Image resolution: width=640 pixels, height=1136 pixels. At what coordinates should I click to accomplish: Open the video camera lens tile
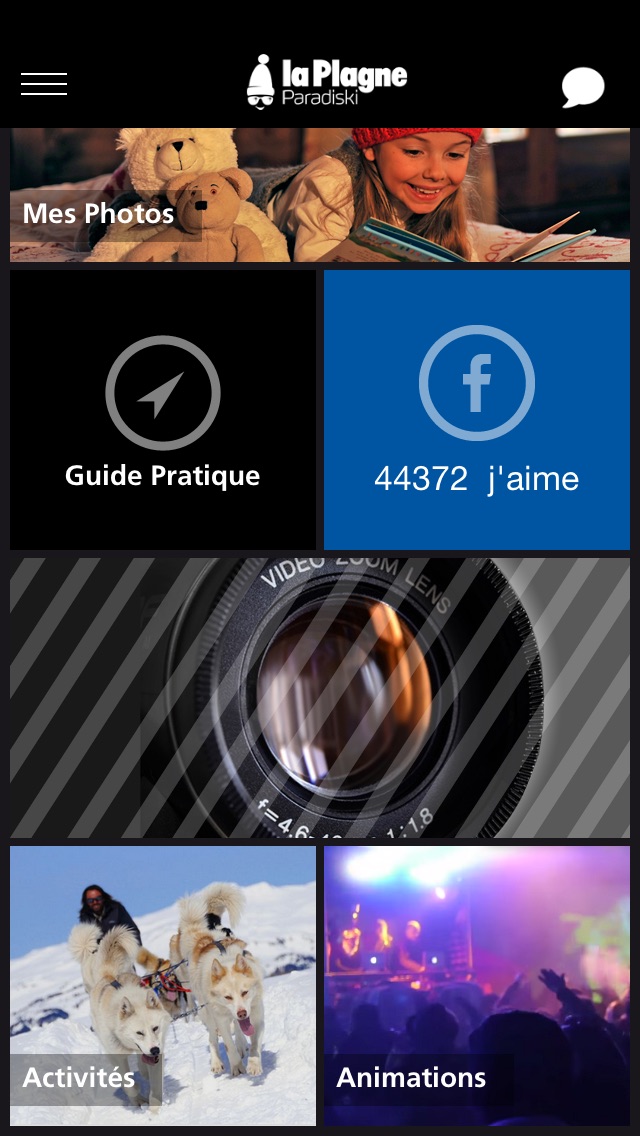(x=320, y=698)
